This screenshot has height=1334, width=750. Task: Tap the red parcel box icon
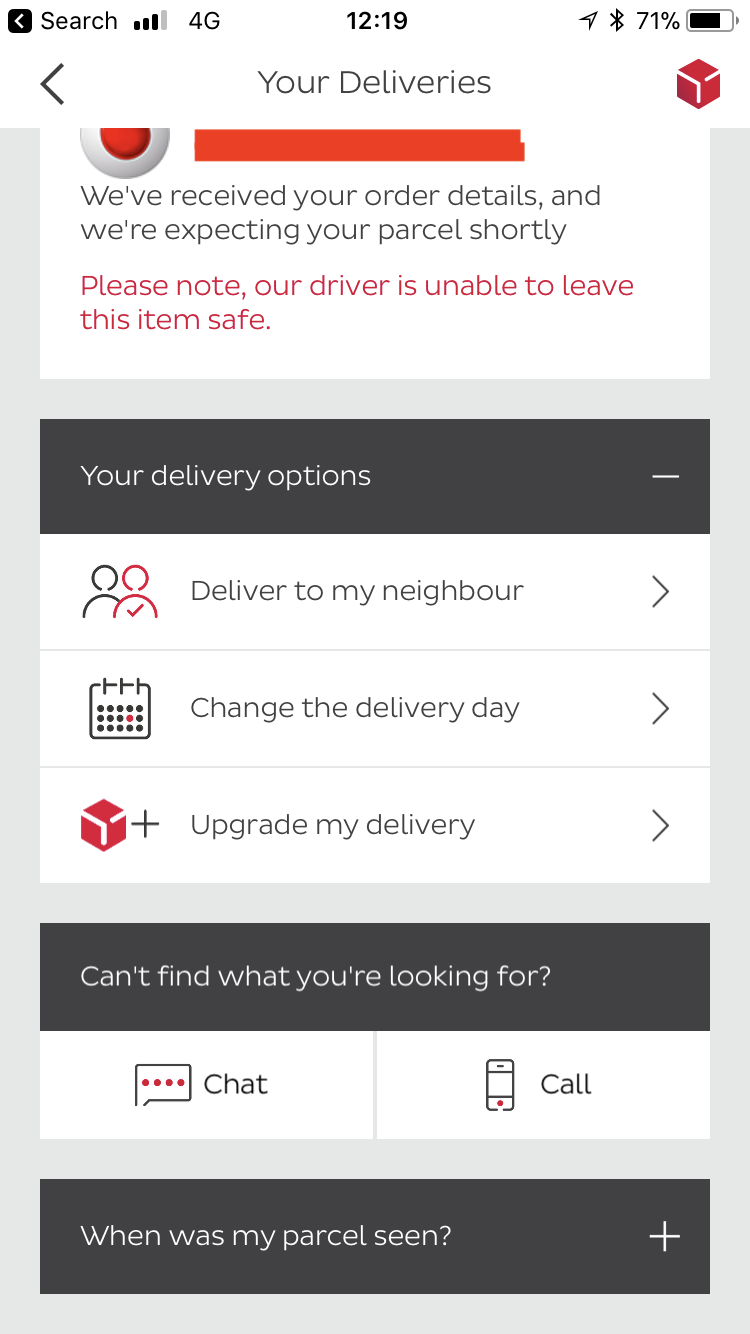pos(697,84)
